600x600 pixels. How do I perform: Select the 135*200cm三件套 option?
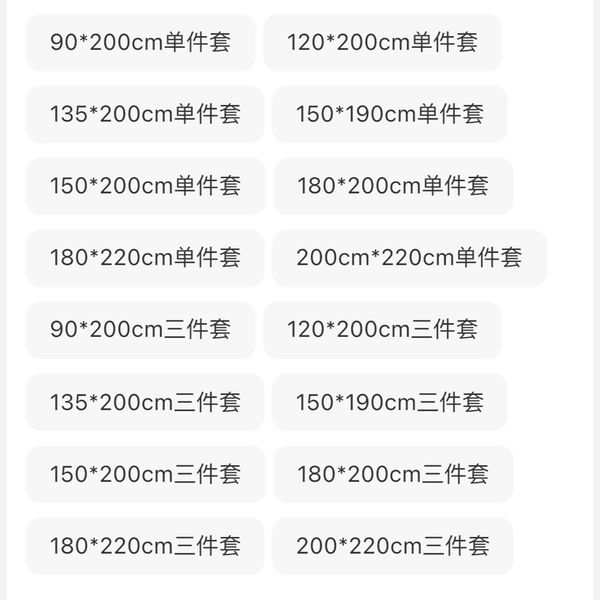(145, 402)
